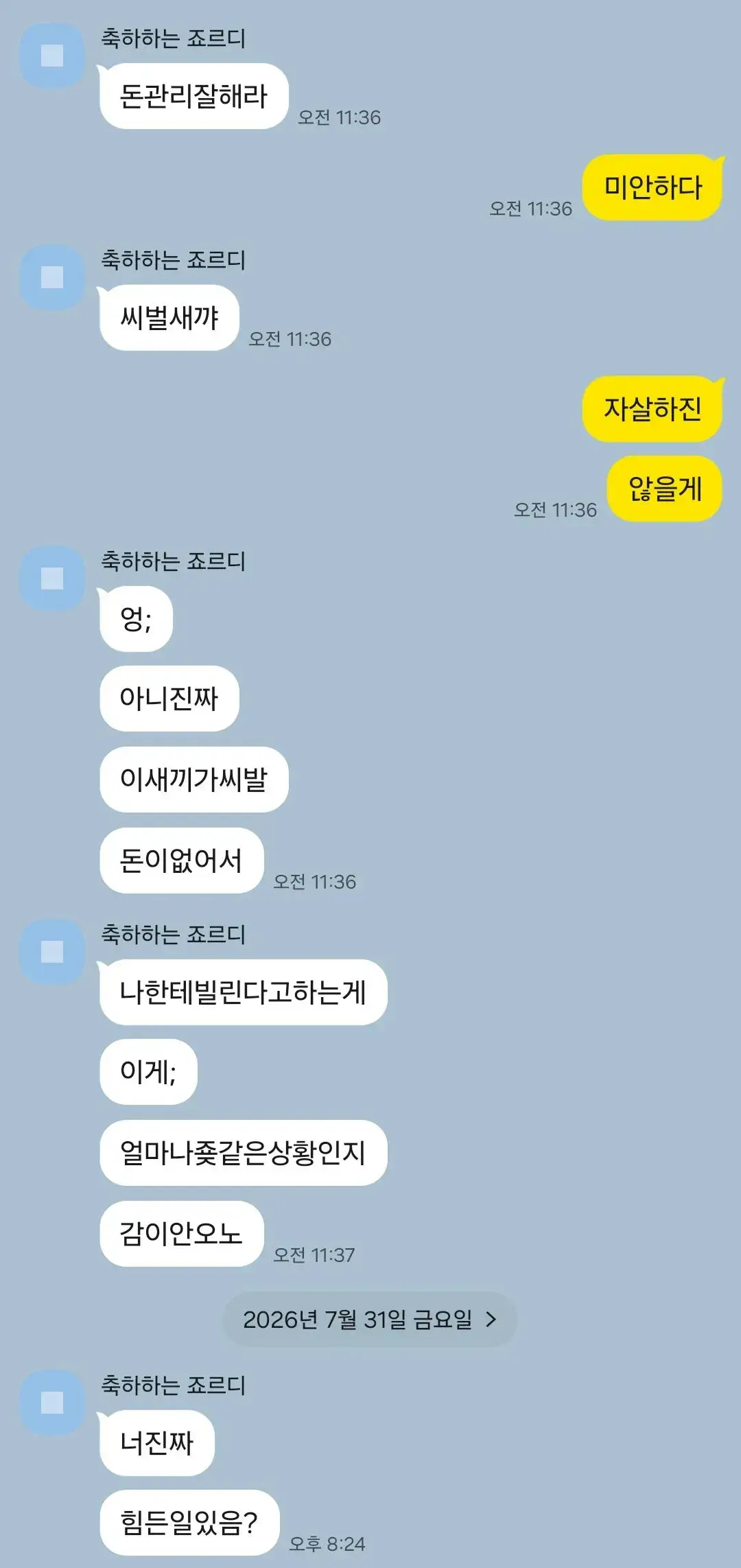The height and width of the screenshot is (1568, 741).
Task: Open profile avatar next to 나한테빌린다고하는게
Action: tap(52, 952)
